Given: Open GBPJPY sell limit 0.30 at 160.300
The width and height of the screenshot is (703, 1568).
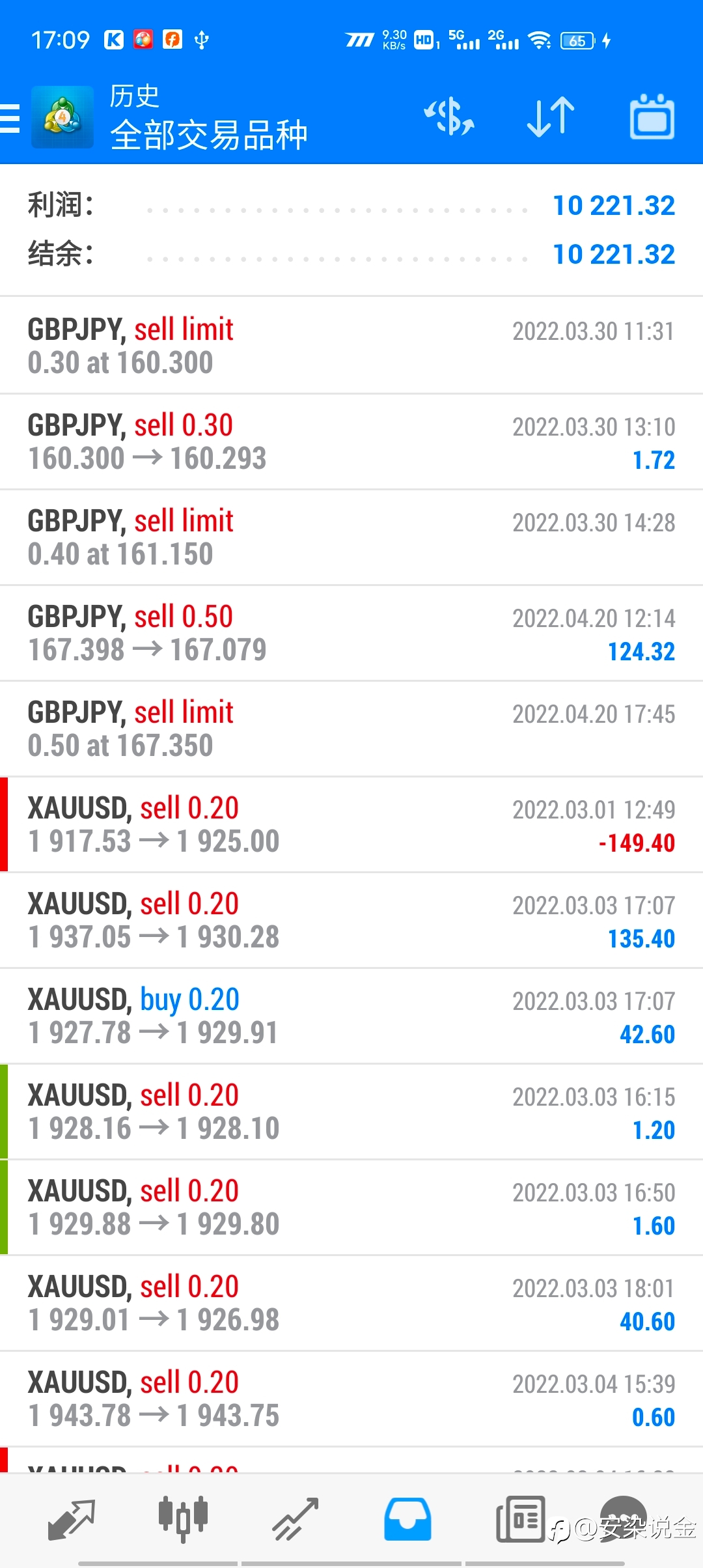Looking at the screenshot, I should tap(351, 345).
